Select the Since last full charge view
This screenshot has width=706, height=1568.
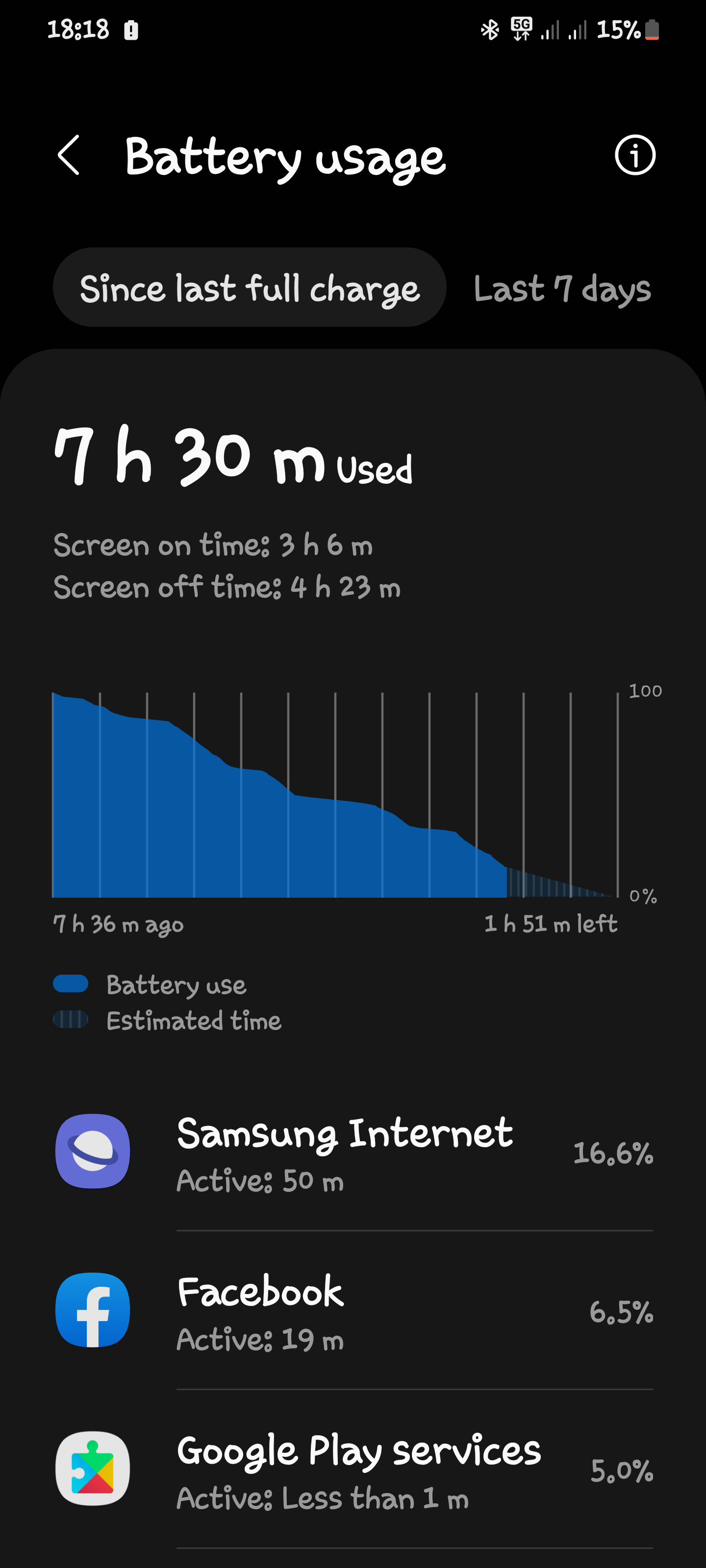coord(251,287)
